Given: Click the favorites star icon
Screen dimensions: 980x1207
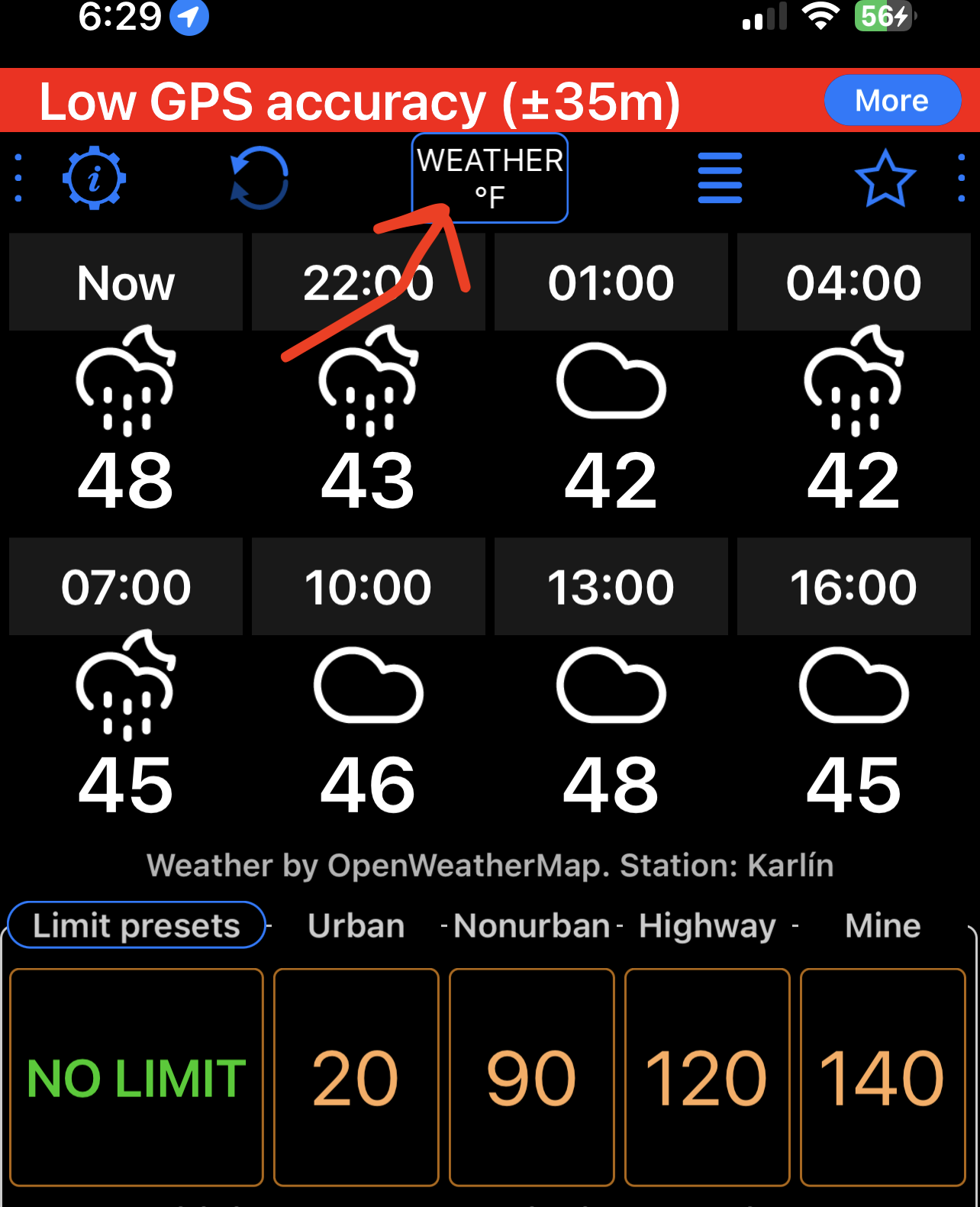Looking at the screenshot, I should coord(885,178).
